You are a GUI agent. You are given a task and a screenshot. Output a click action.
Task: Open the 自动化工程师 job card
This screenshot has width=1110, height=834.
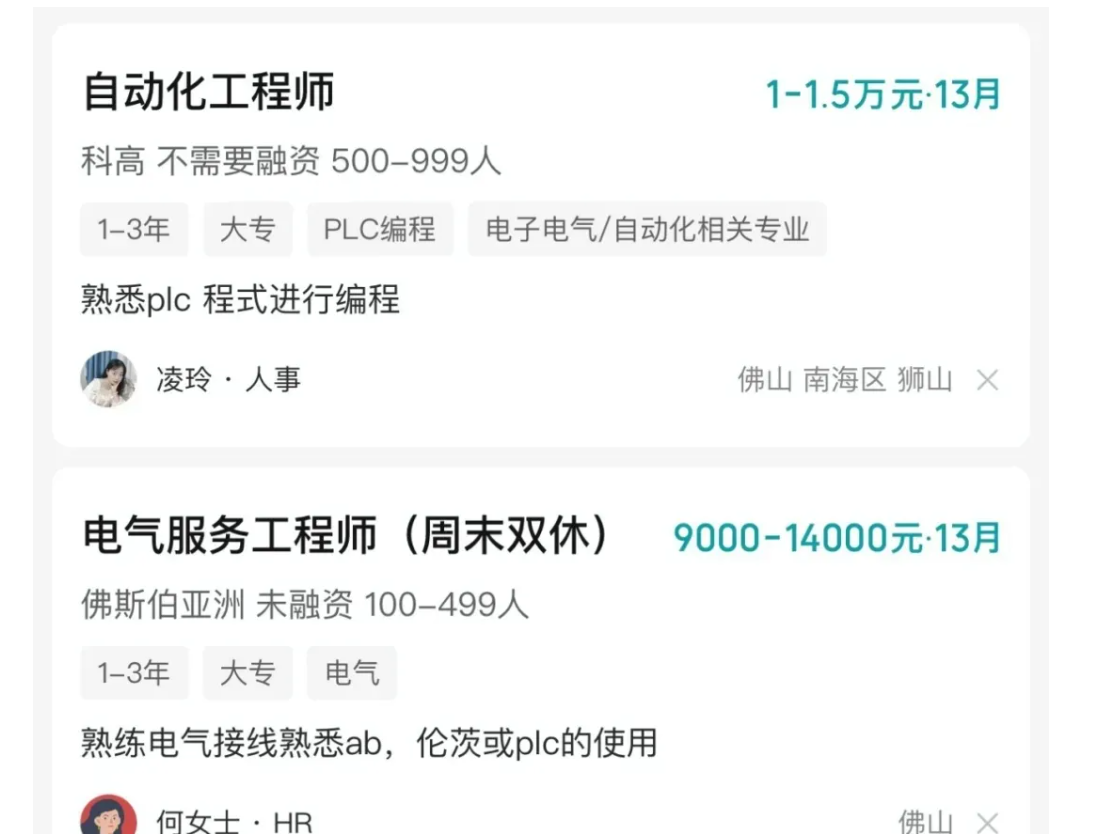(208, 93)
